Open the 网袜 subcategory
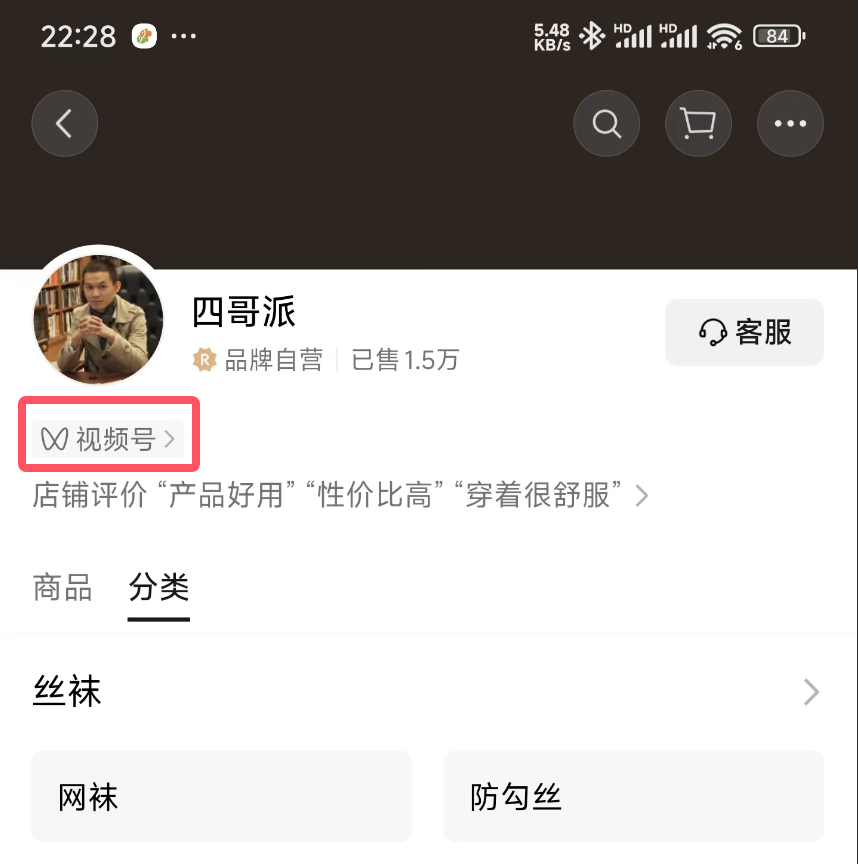858x864 pixels. [x=221, y=796]
